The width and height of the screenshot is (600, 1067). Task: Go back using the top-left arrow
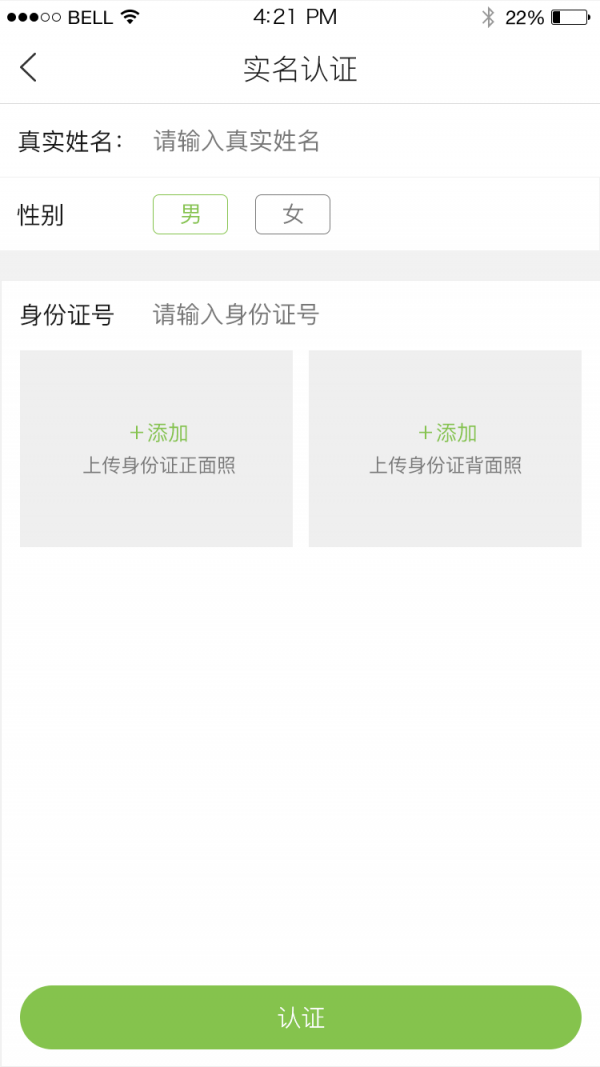(x=29, y=67)
